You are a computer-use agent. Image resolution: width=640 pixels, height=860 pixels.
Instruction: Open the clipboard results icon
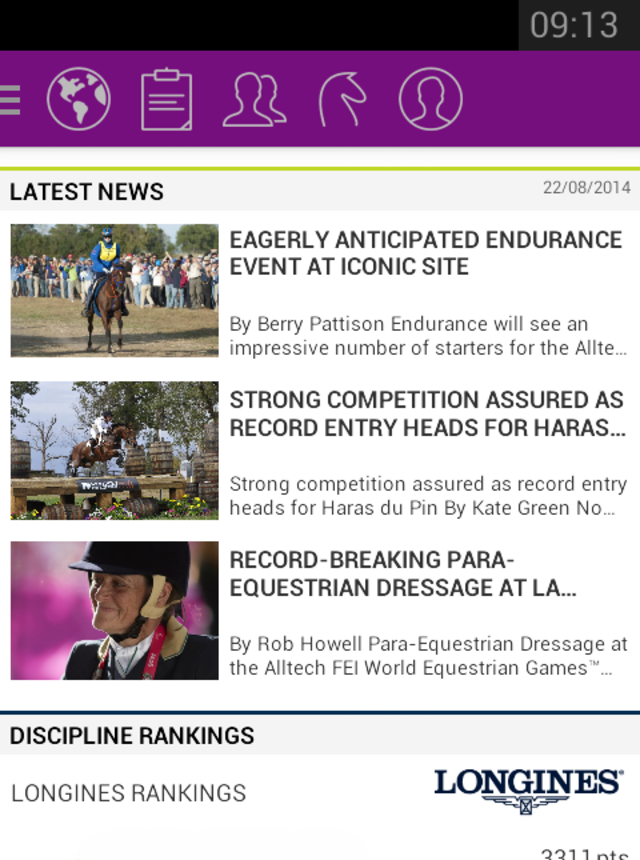(x=166, y=99)
